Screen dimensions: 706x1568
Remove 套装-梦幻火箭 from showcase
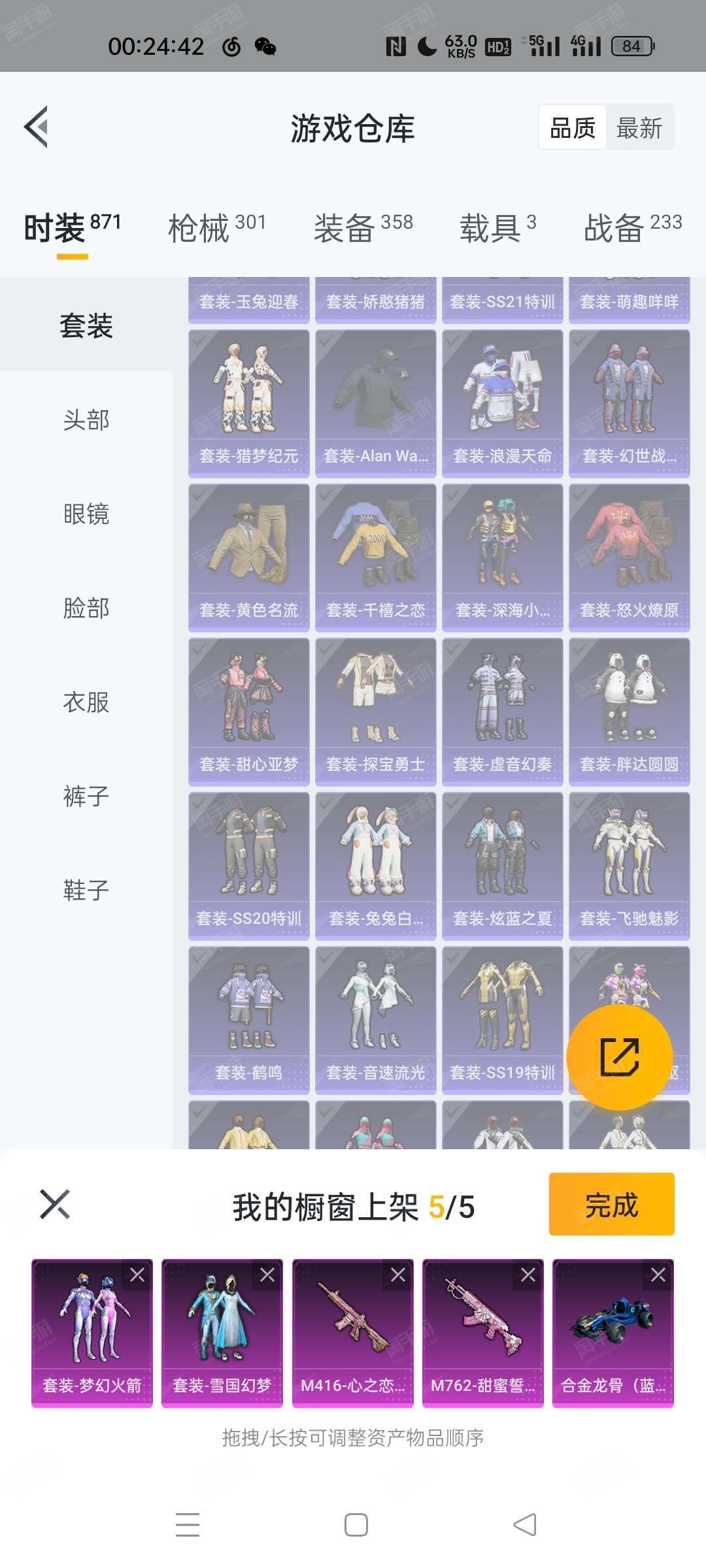(137, 1275)
